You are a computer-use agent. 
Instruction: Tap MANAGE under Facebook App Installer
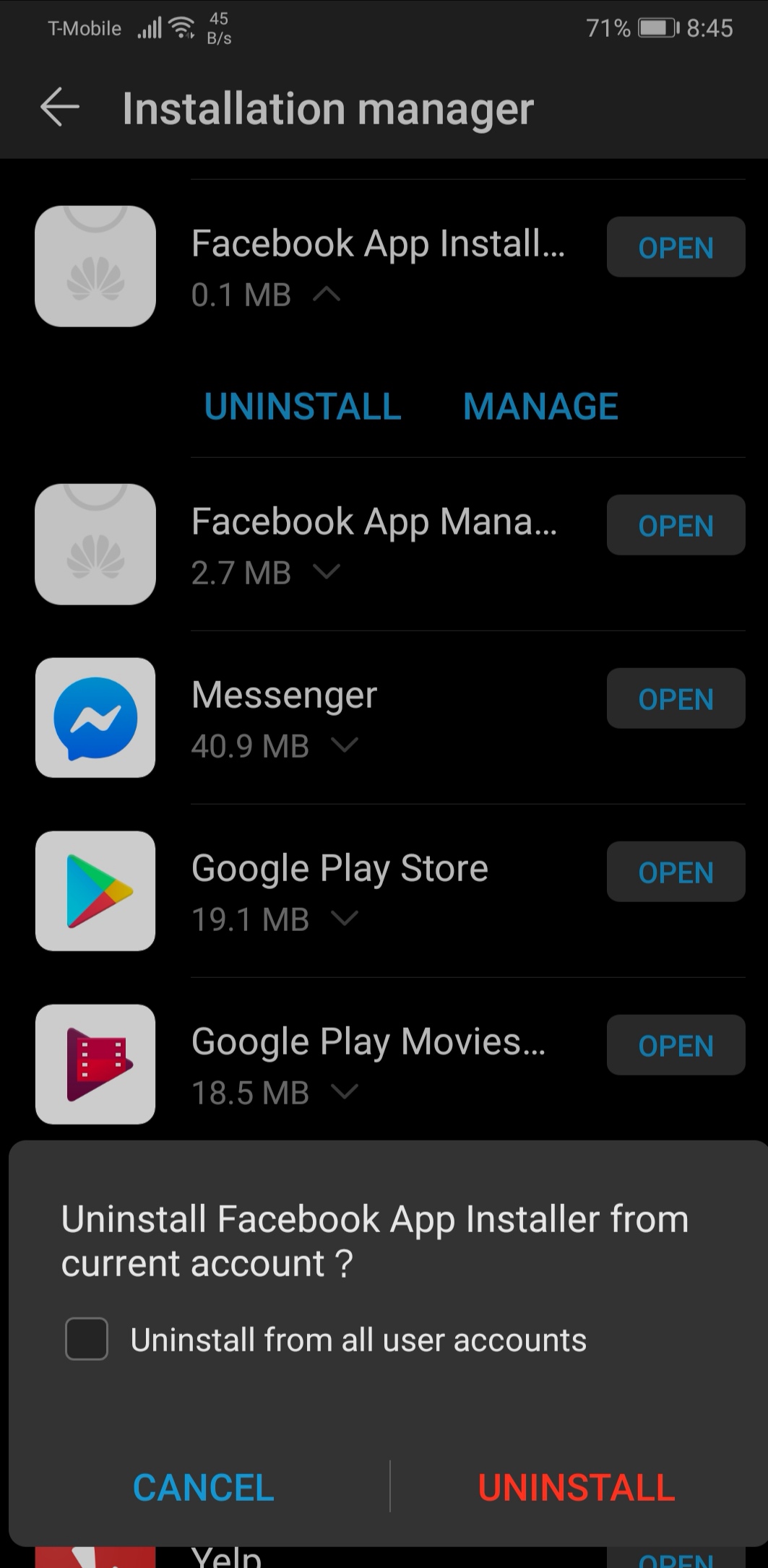(x=540, y=406)
